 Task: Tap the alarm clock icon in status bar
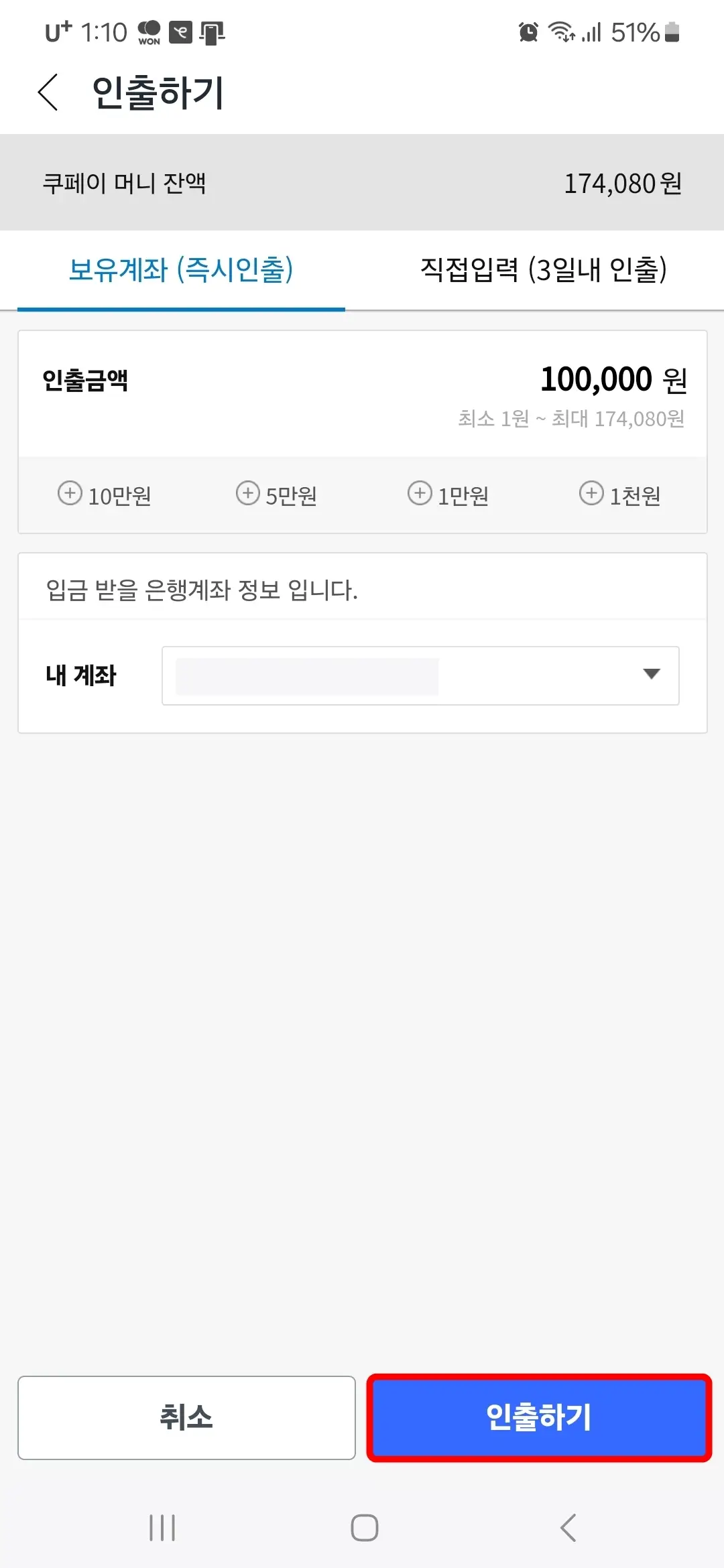(527, 31)
